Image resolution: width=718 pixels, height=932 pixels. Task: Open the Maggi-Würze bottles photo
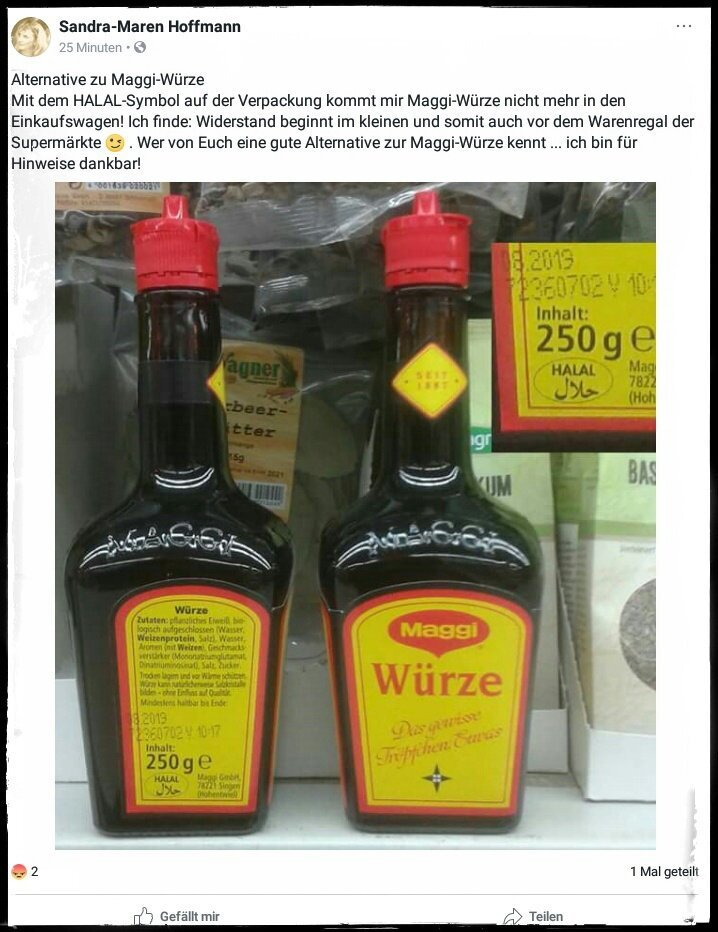pyautogui.click(x=355, y=515)
